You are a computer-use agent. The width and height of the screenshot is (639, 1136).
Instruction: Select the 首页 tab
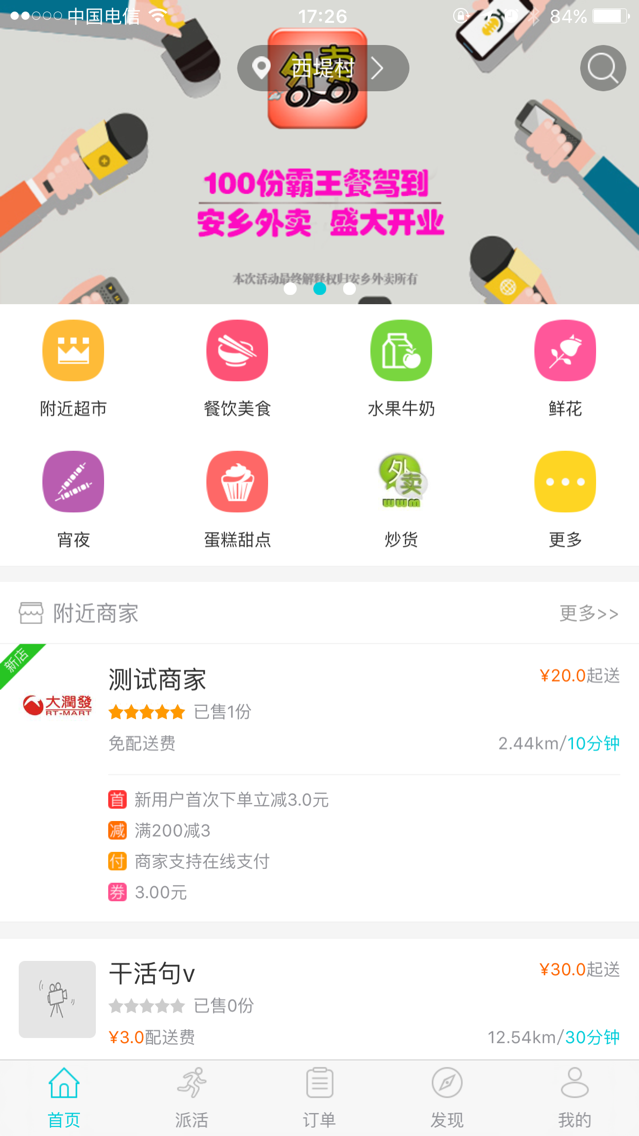[x=64, y=1098]
